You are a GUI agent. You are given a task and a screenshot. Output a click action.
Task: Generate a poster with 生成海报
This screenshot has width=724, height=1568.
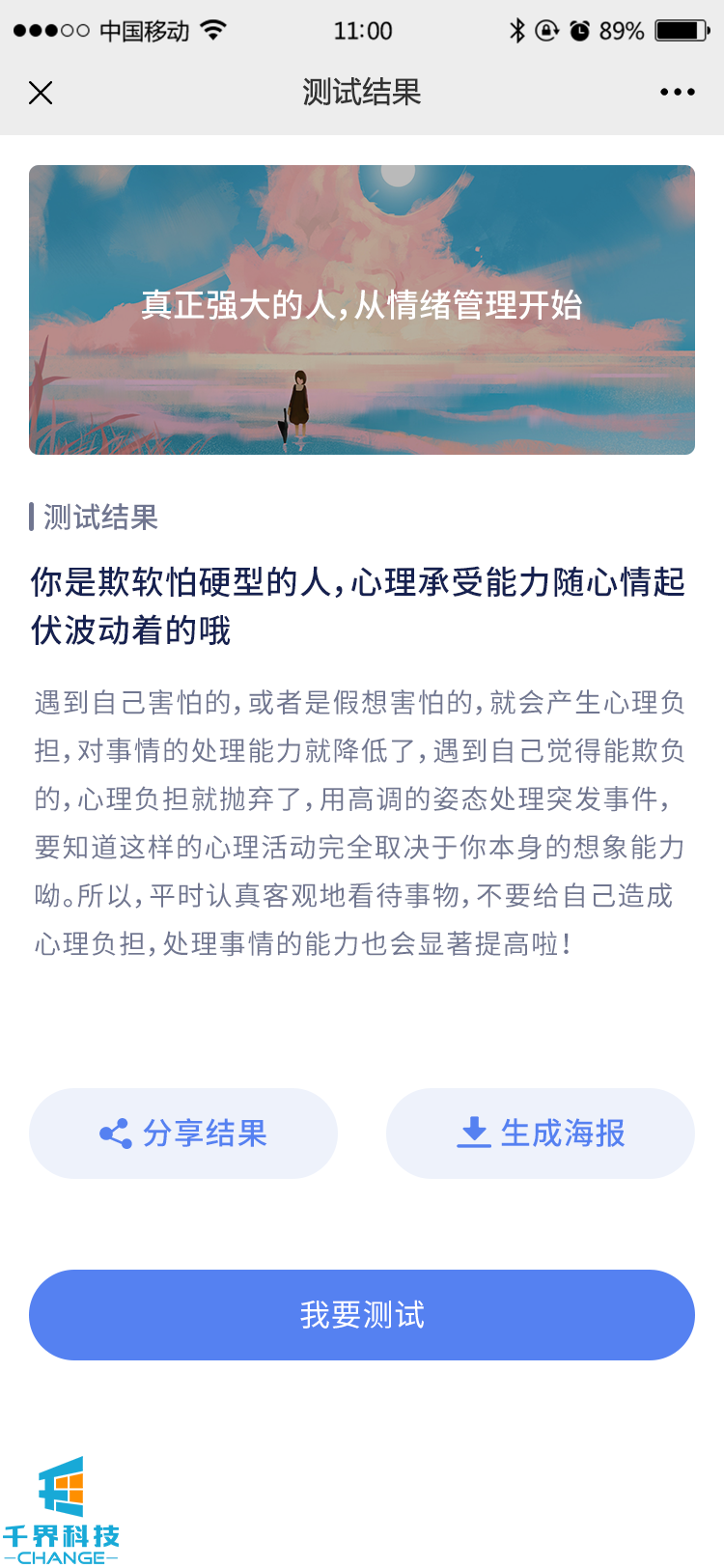tap(541, 1134)
